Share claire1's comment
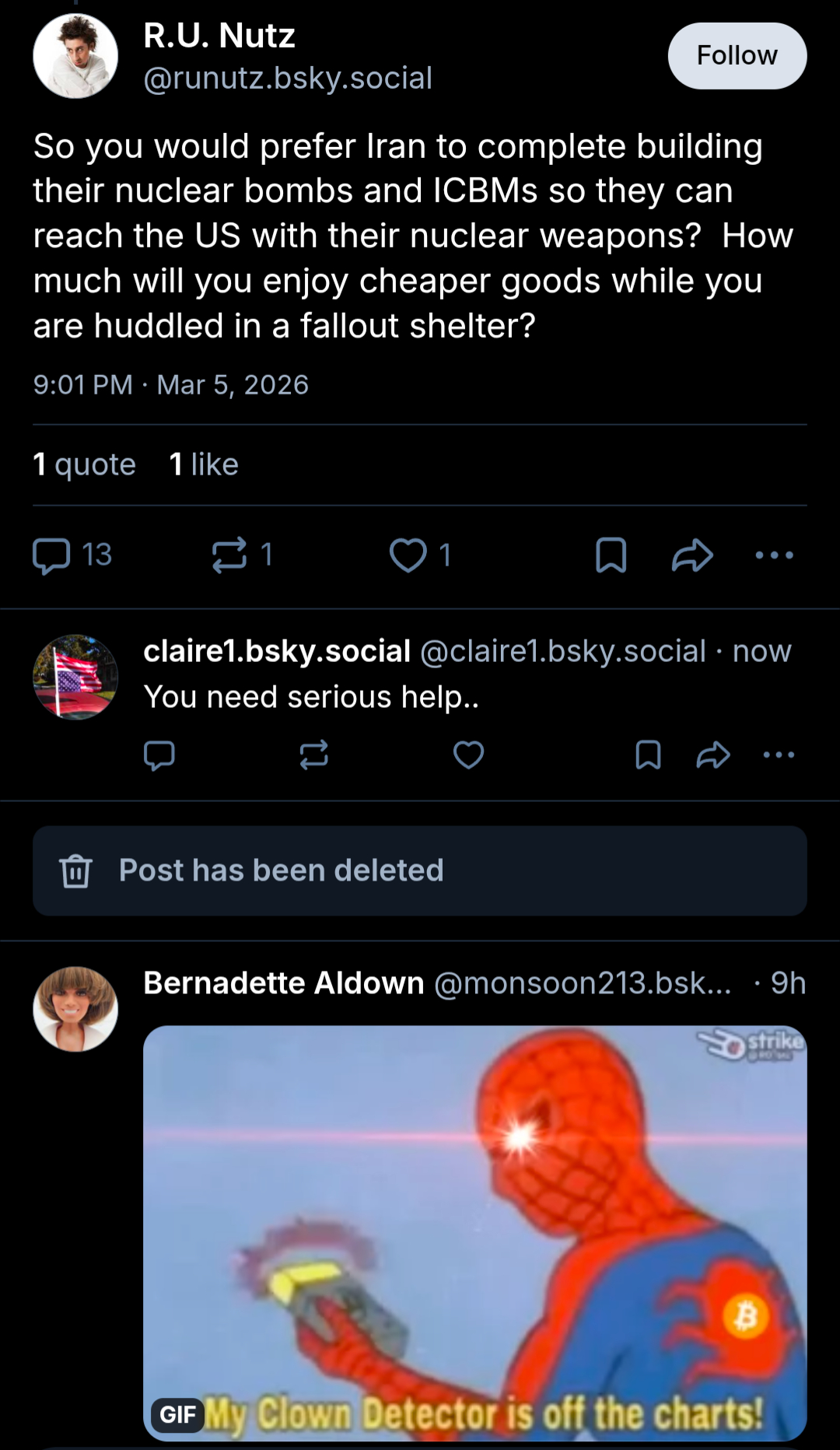This screenshot has height=1450, width=840. tap(713, 755)
